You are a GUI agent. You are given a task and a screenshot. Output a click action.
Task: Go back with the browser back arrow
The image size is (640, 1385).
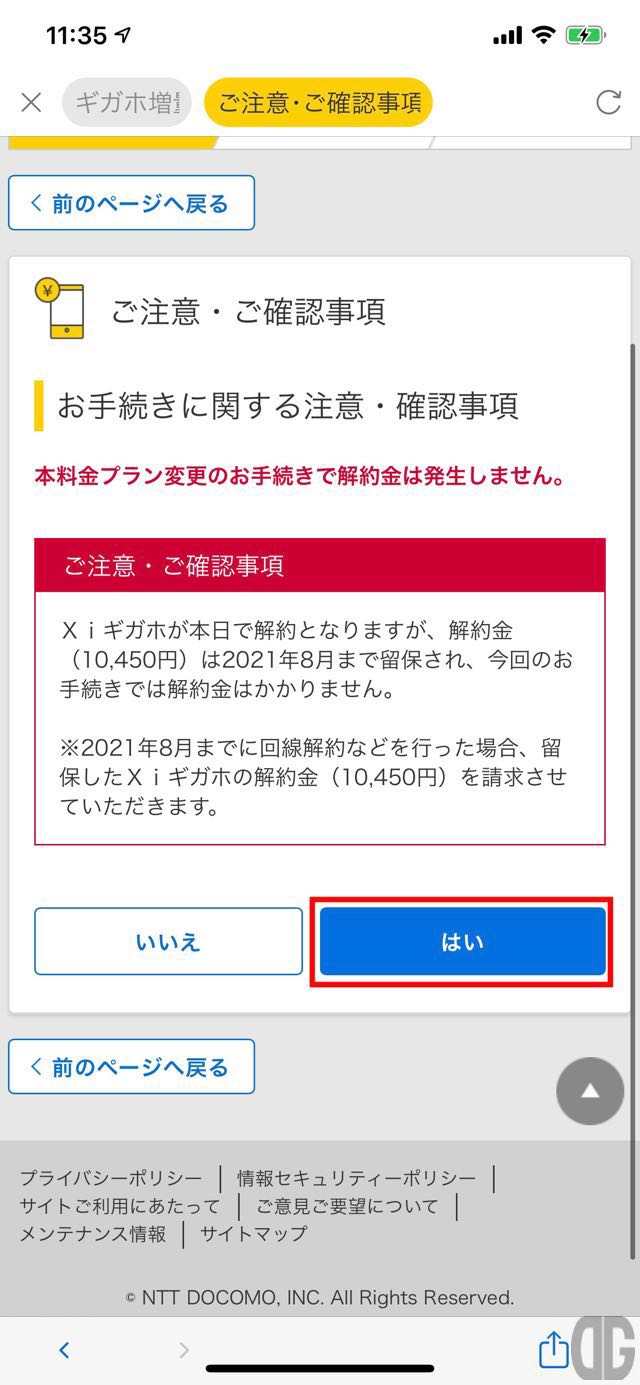64,1350
